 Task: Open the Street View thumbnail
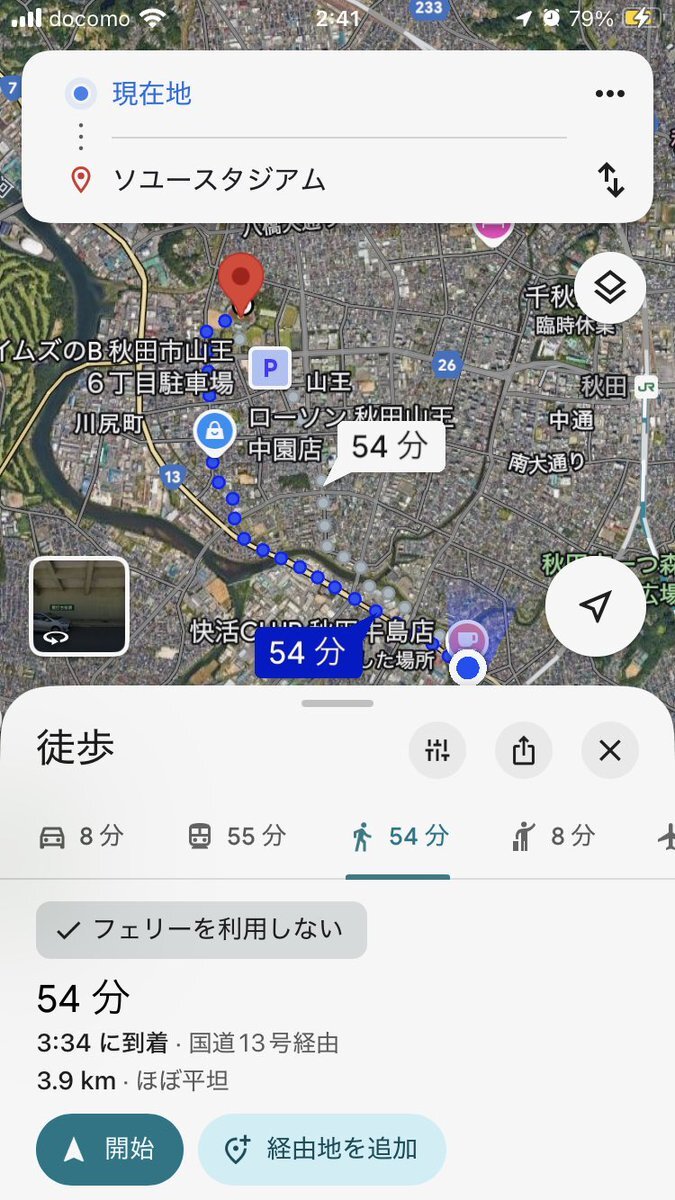[x=79, y=606]
